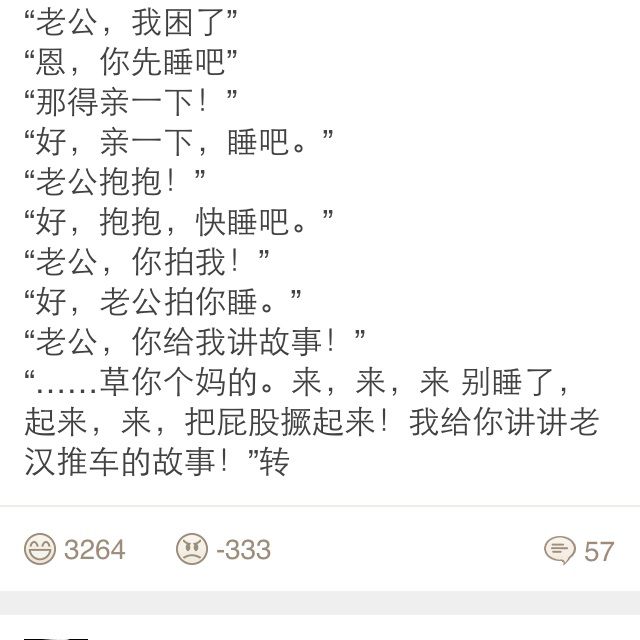
Task: Open the 57 comments
Action: click(560, 550)
